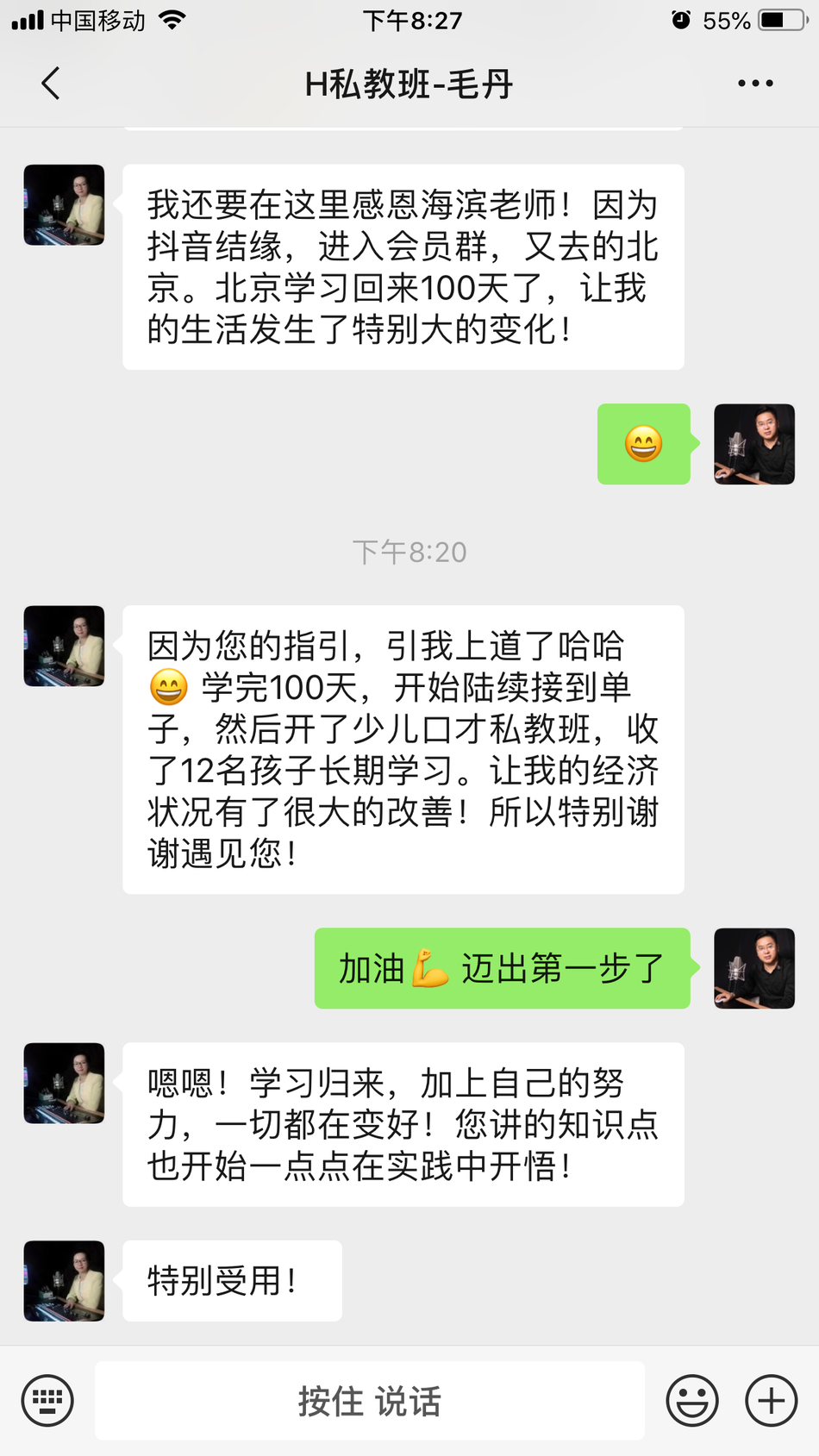
Task: Open the chat info overflow menu
Action: point(755,84)
